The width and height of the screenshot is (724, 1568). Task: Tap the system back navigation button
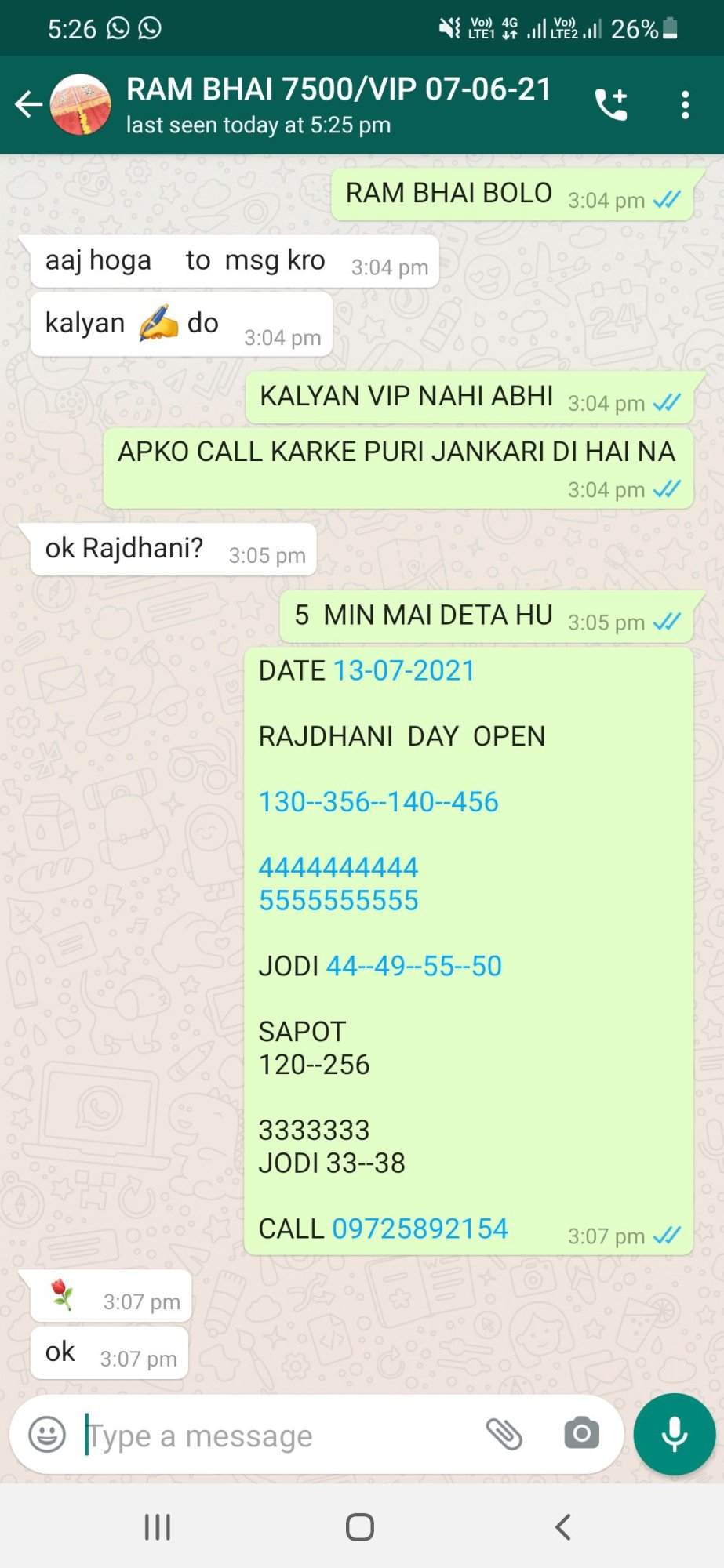(x=562, y=1527)
